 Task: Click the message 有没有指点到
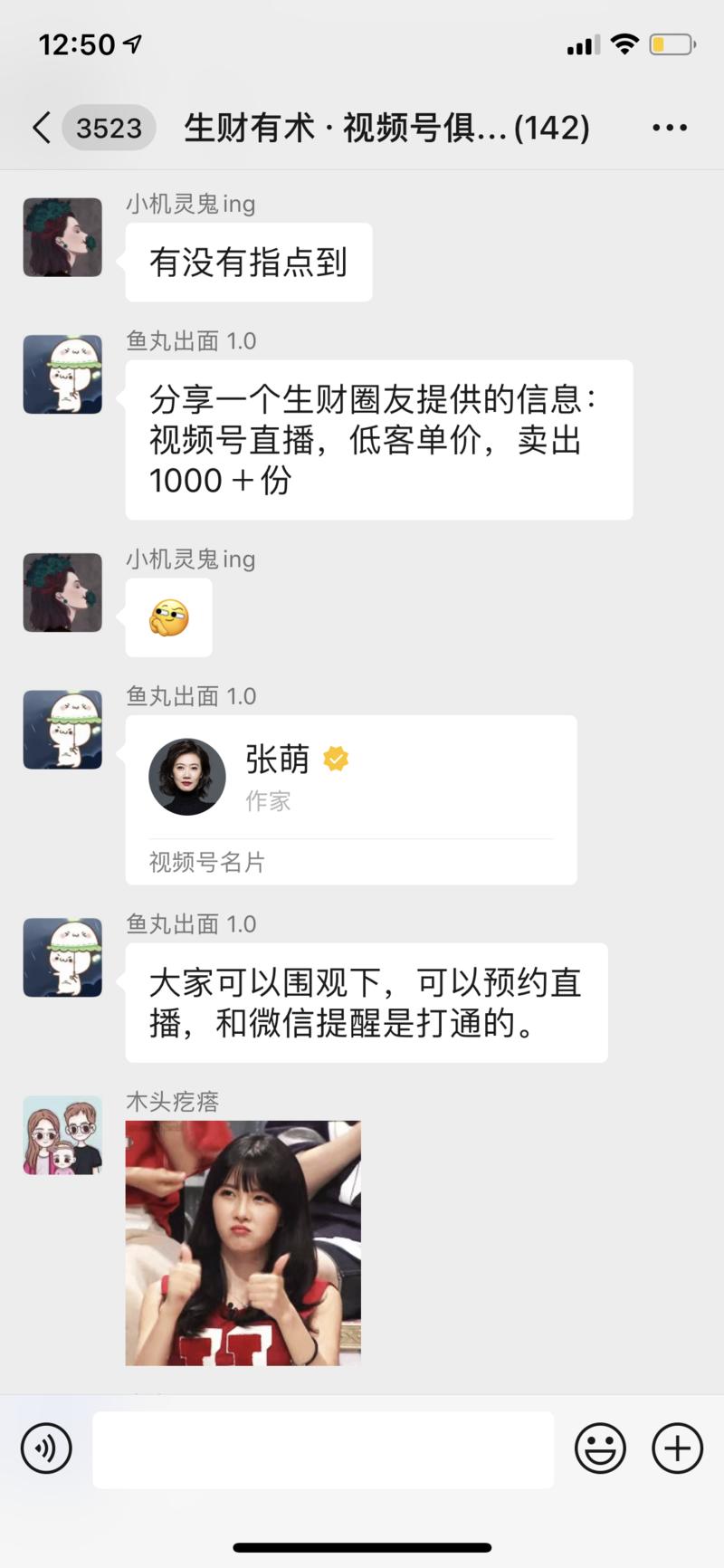(250, 262)
